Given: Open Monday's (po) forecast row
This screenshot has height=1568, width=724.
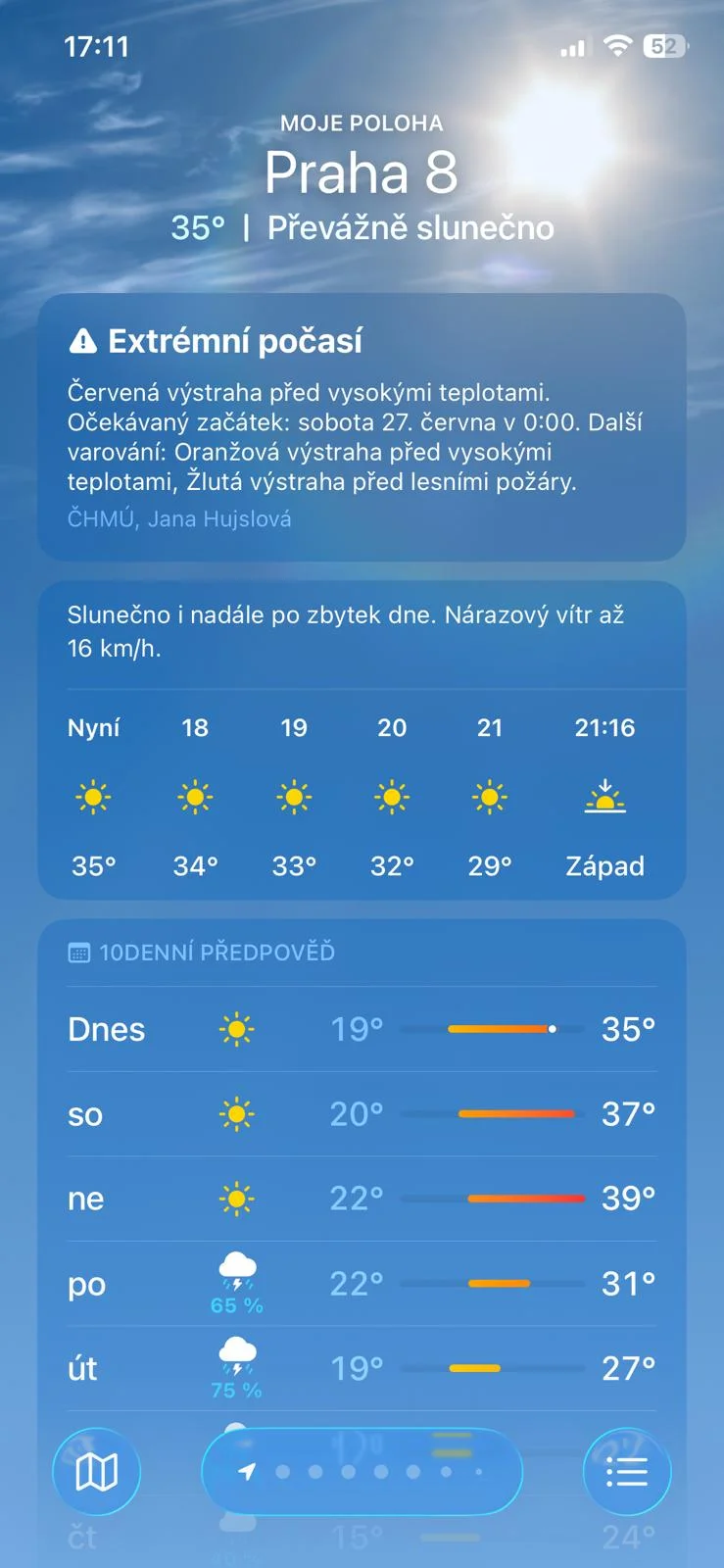Looking at the screenshot, I should (362, 1284).
